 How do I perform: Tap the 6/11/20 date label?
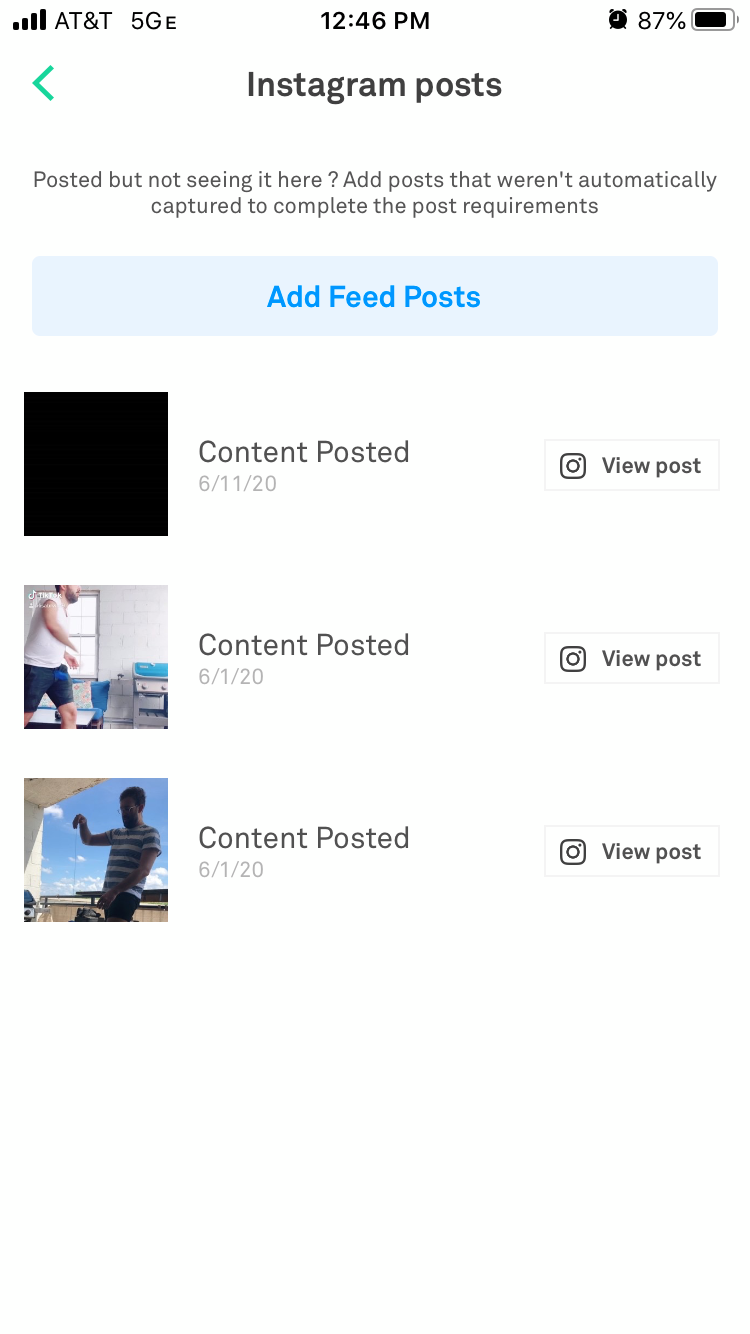tap(237, 484)
